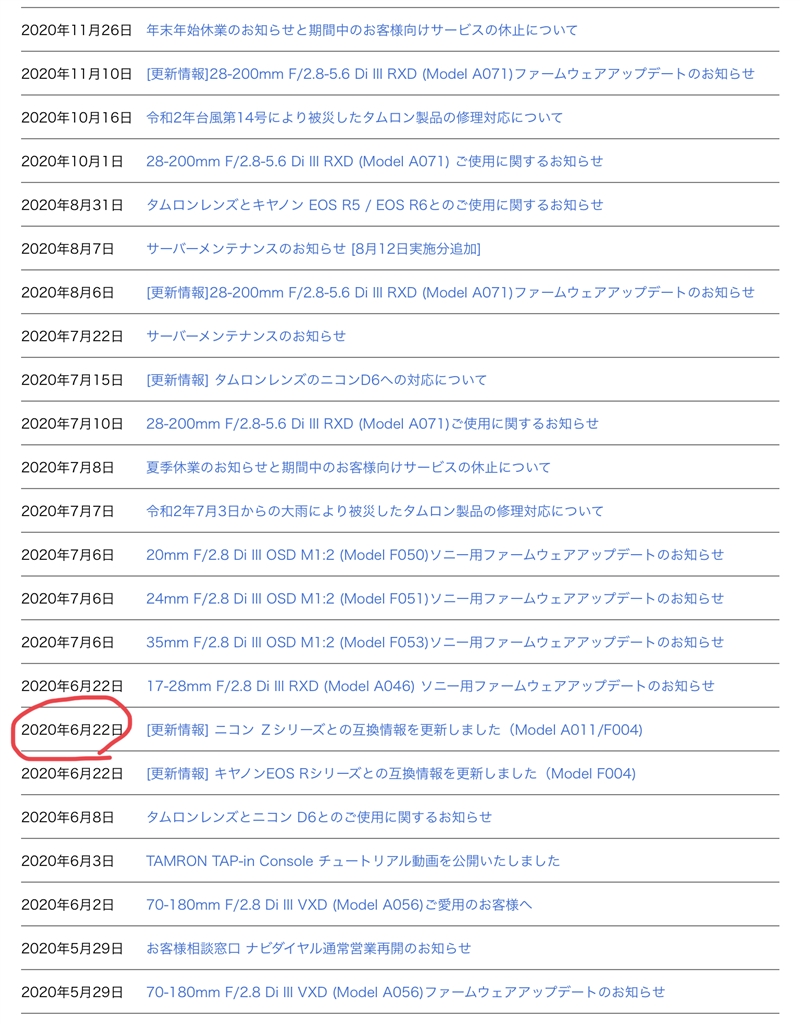Open the August 6 A071 firmware update link
Screen dimensions: 800x1024
click(450, 293)
